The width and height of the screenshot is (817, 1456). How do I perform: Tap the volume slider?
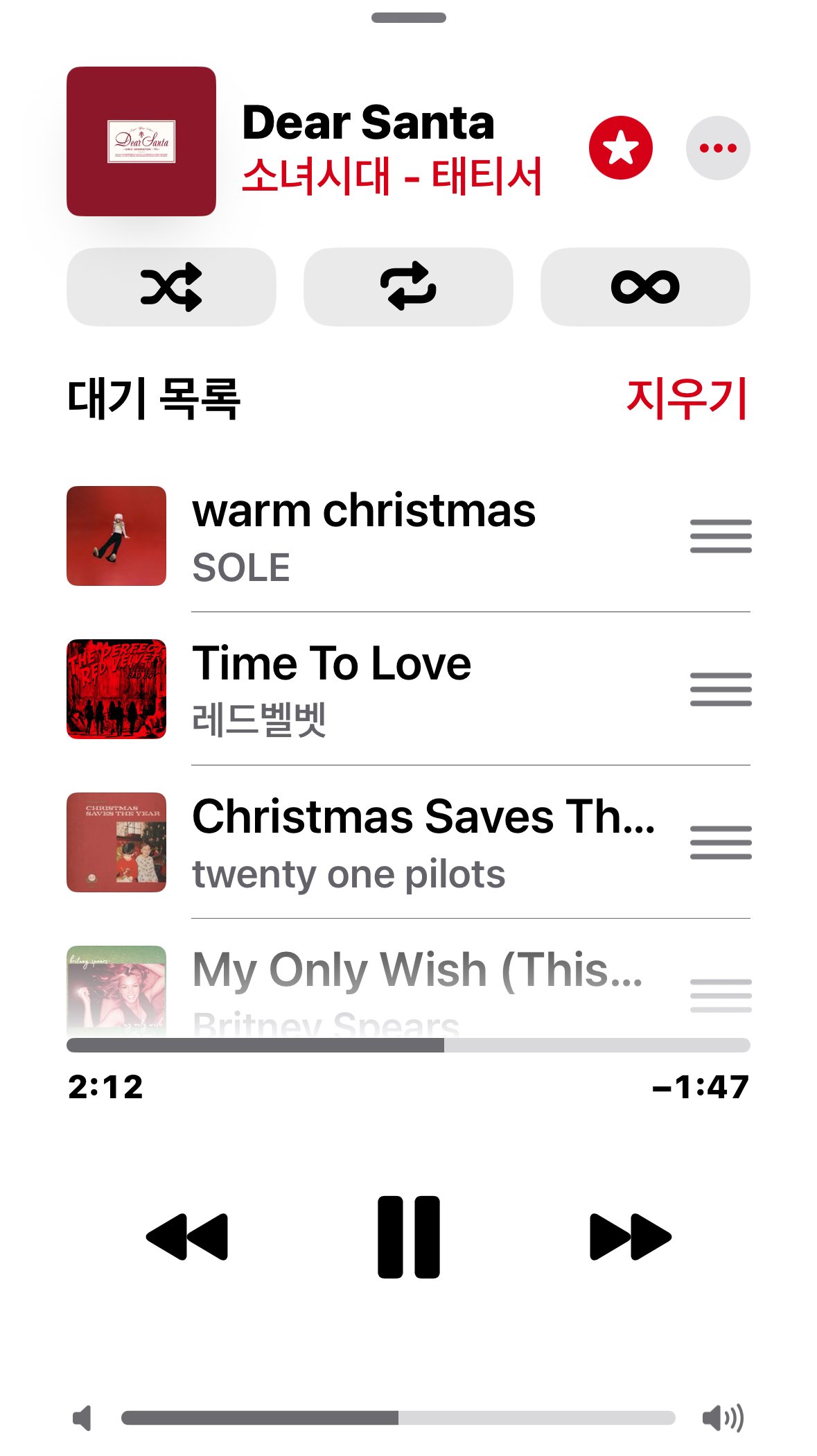click(398, 1418)
